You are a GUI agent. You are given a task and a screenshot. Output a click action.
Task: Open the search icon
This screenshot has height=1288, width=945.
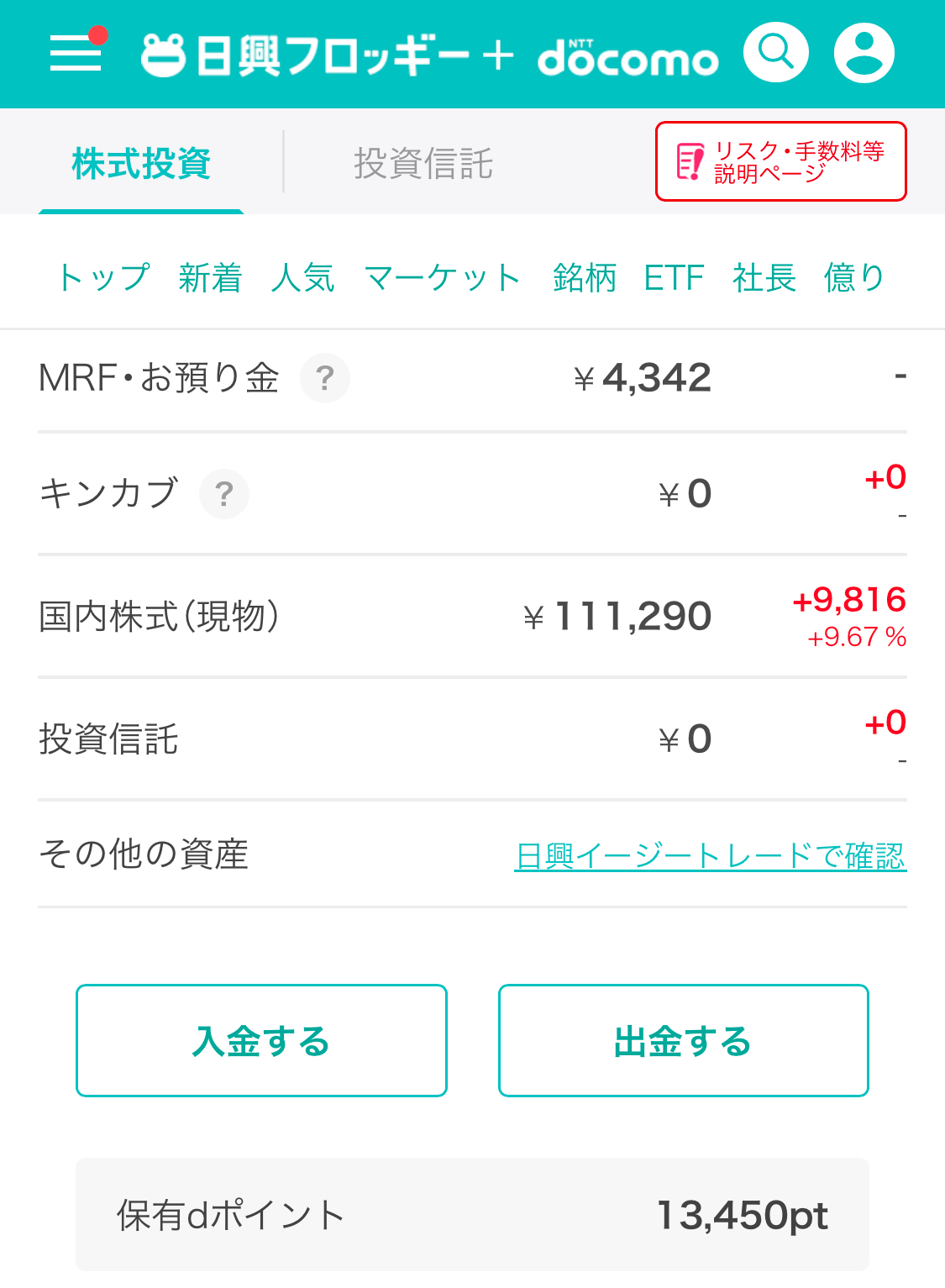tap(776, 53)
